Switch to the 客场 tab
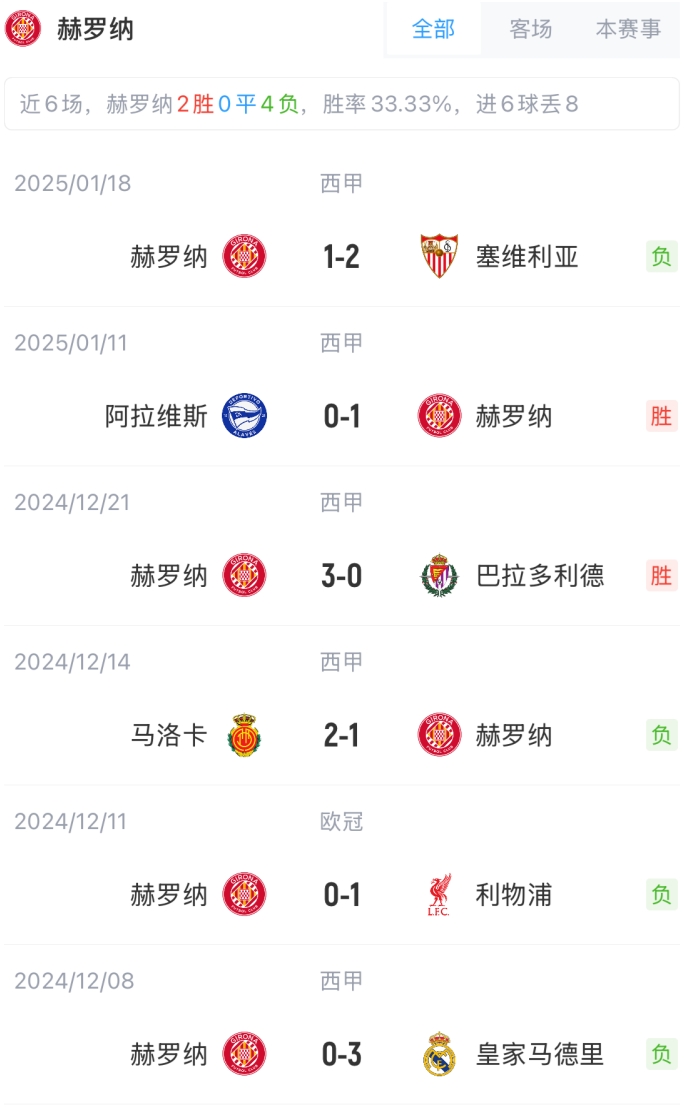Screen dimensions: 684x1107 click(530, 29)
